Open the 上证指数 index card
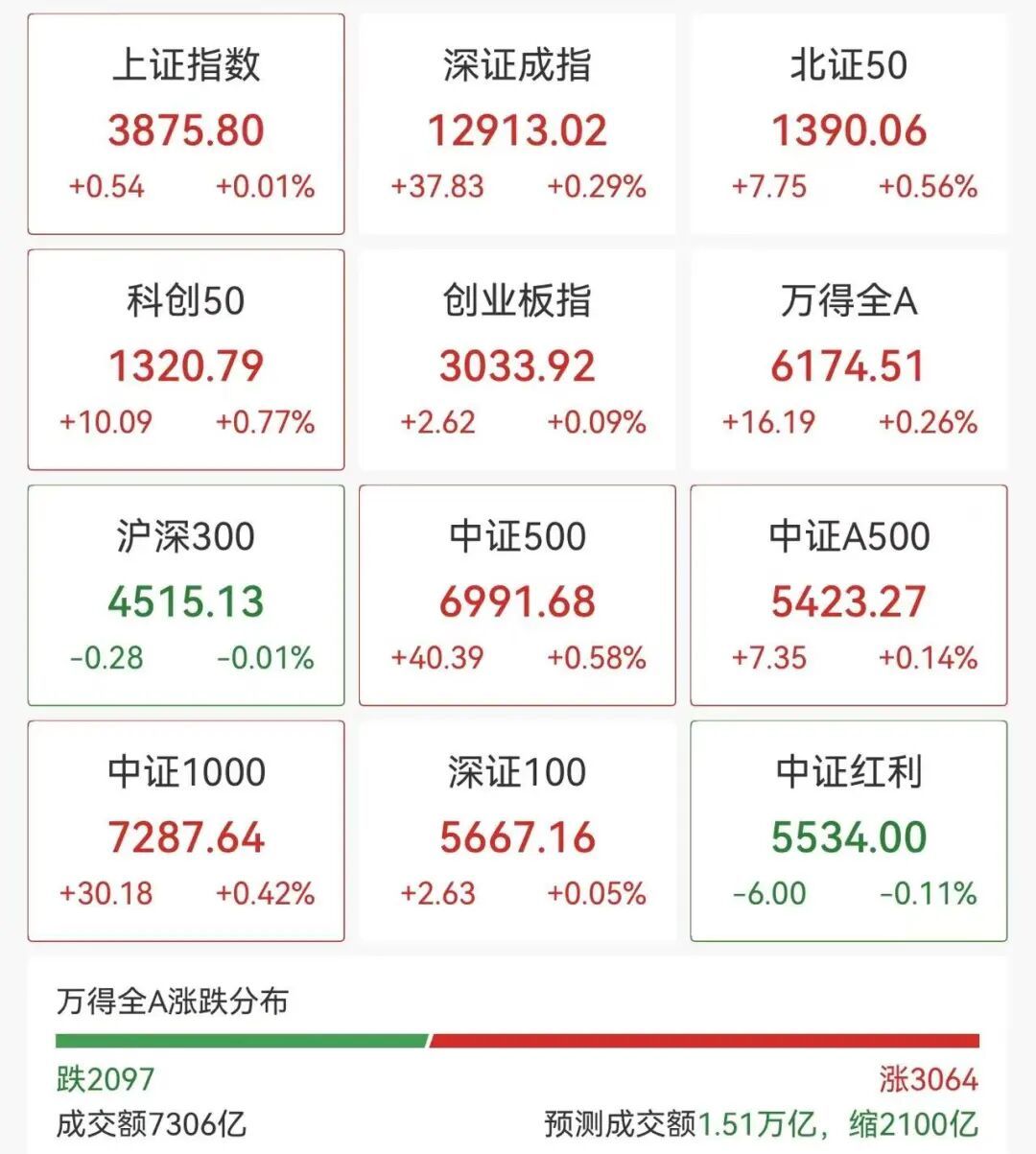 pyautogui.click(x=186, y=125)
